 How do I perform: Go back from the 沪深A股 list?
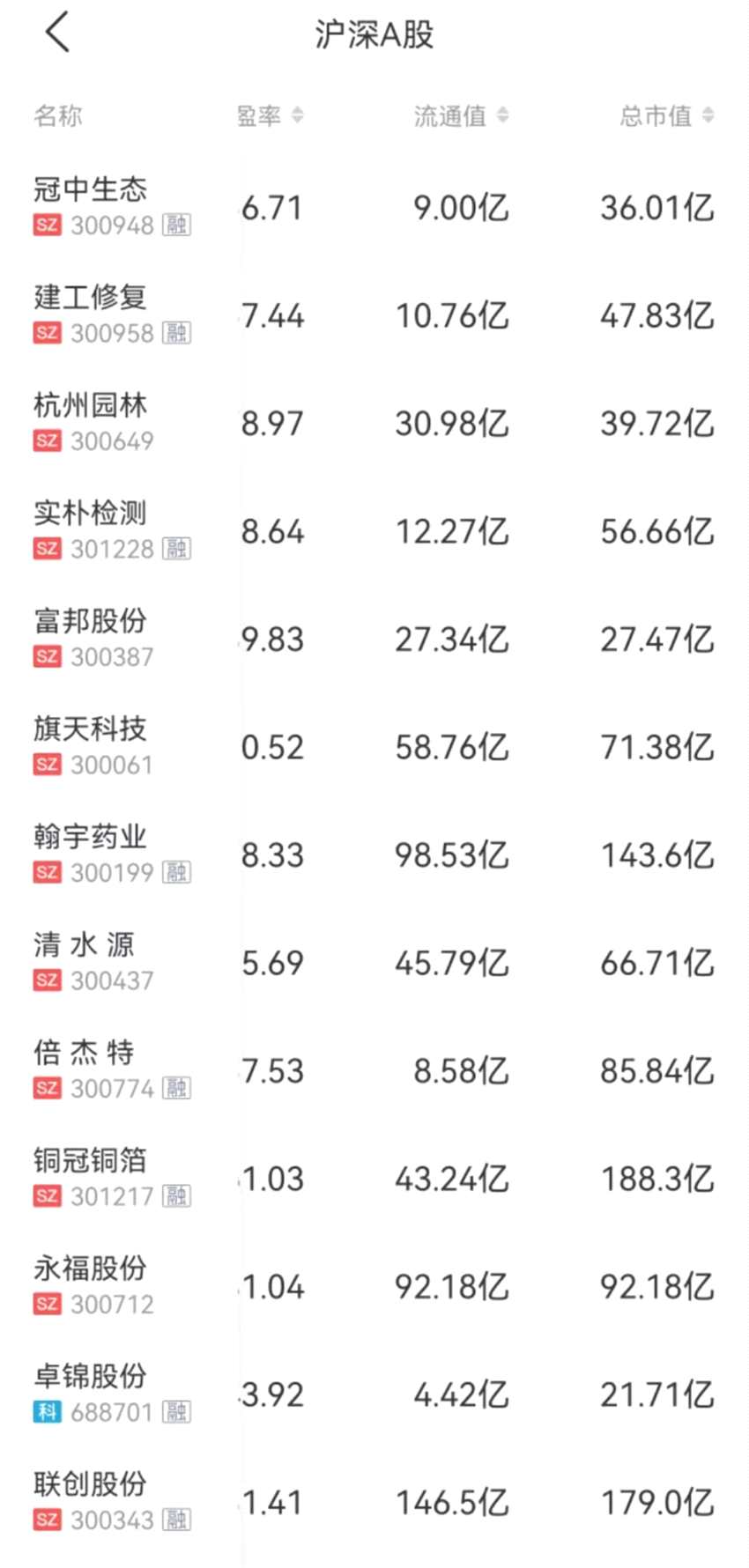click(57, 33)
